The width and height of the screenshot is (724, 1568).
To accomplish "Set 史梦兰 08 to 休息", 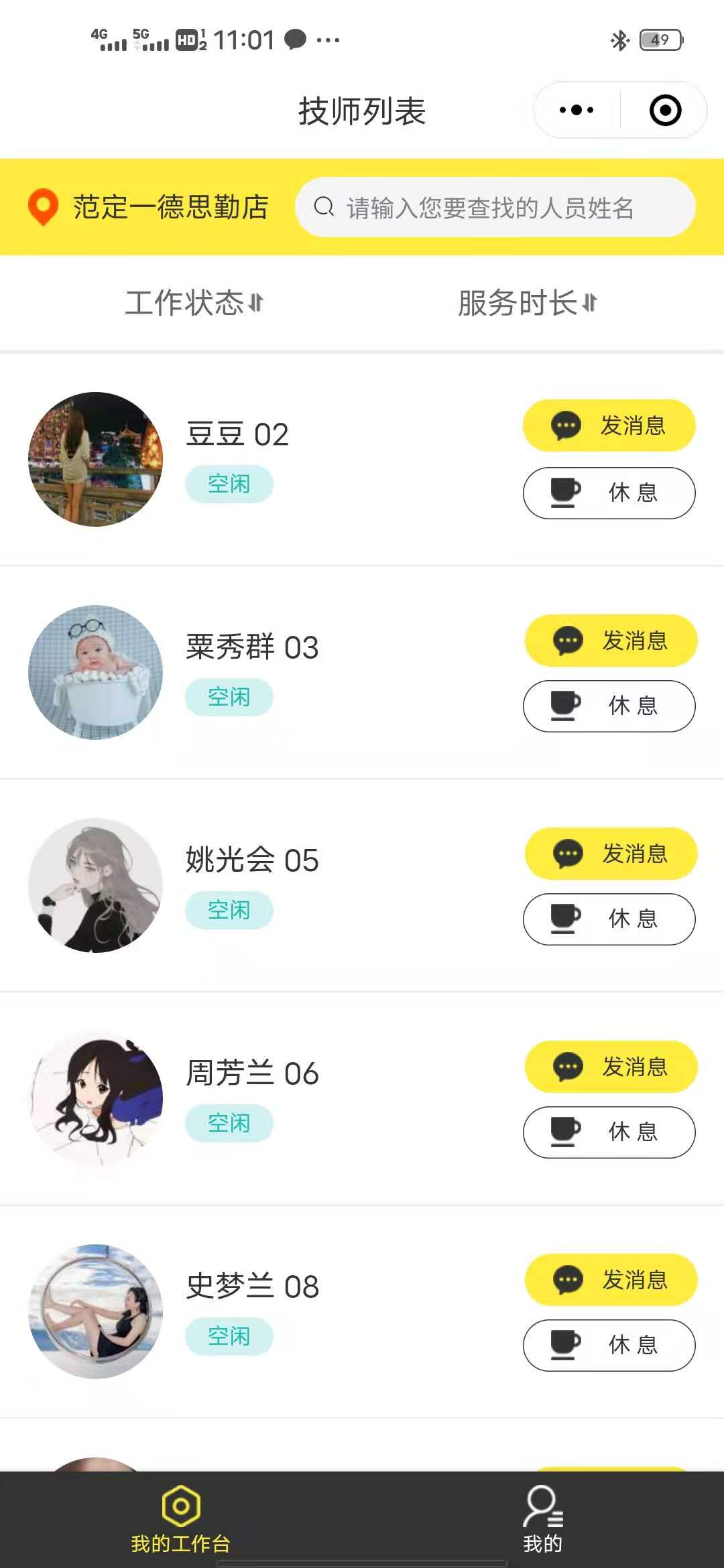I will (x=609, y=1345).
